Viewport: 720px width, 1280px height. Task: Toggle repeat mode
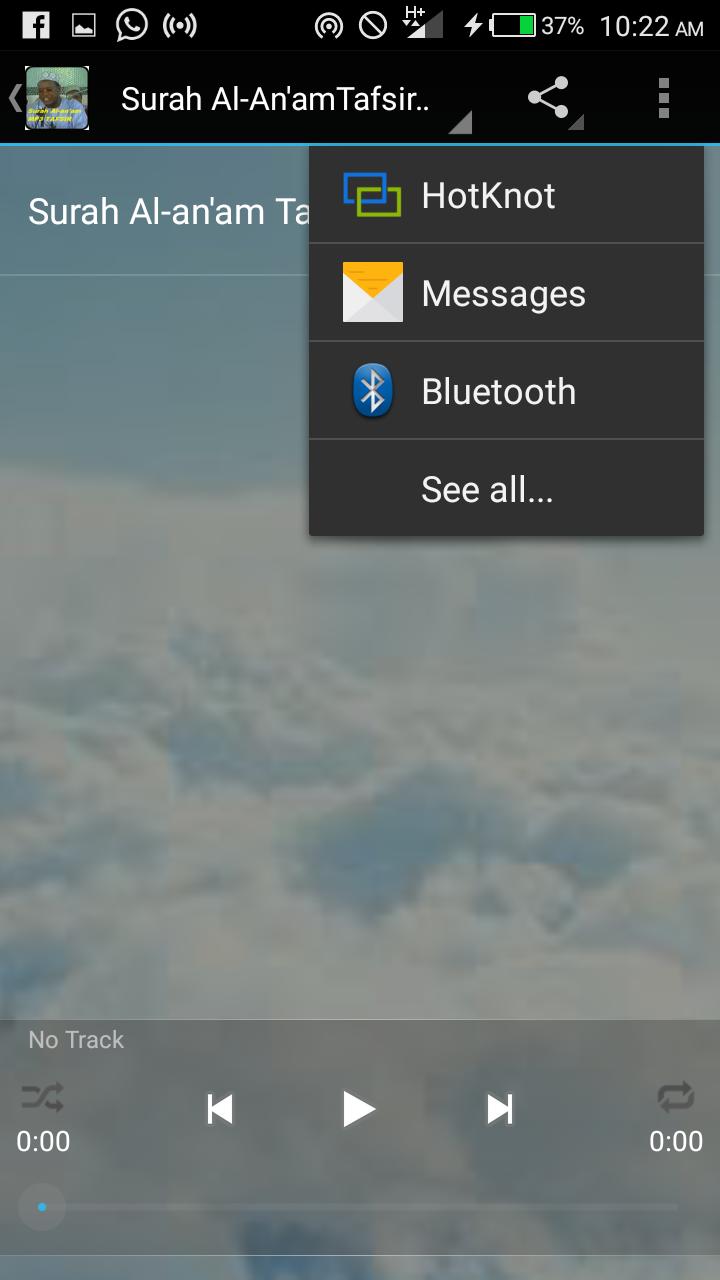(676, 1098)
